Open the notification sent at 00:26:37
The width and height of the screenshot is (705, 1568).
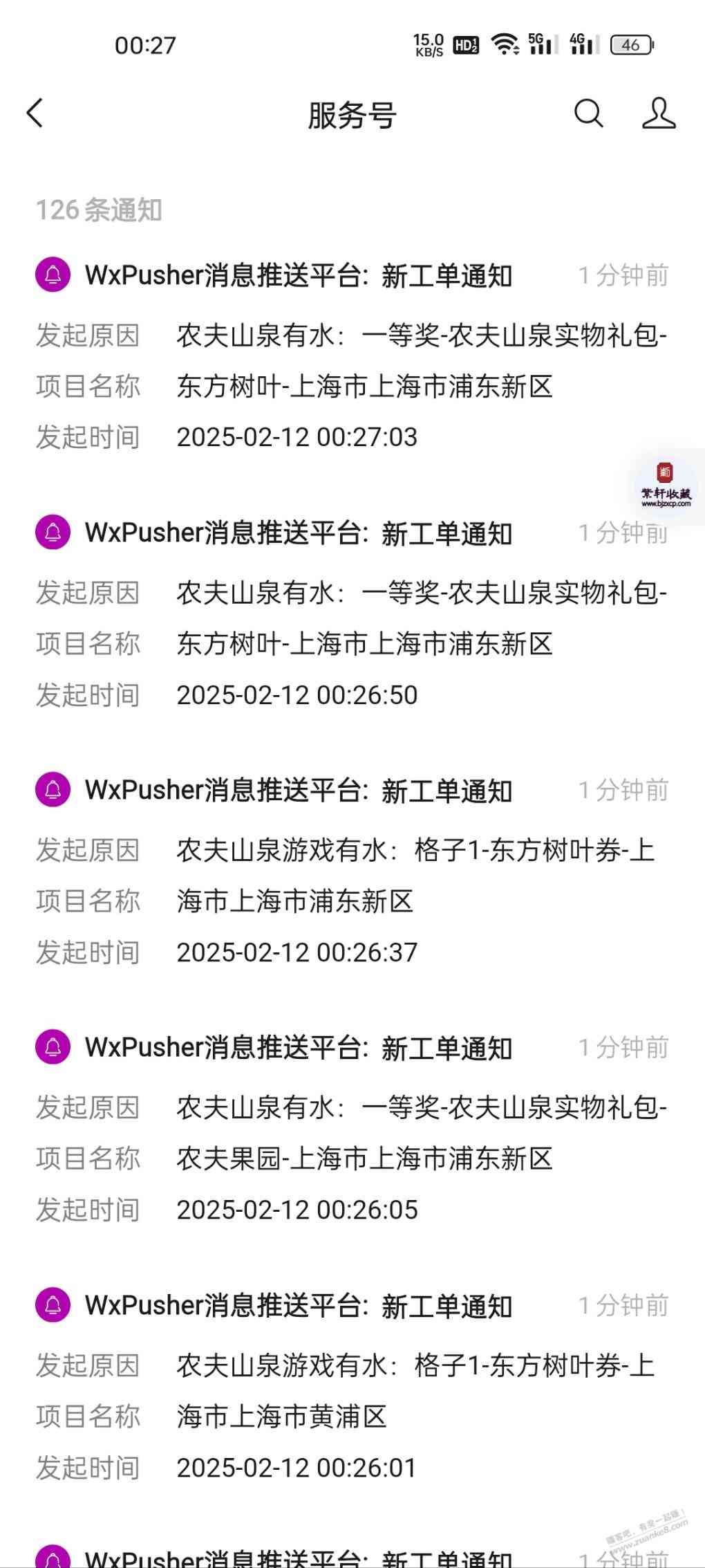[x=351, y=875]
